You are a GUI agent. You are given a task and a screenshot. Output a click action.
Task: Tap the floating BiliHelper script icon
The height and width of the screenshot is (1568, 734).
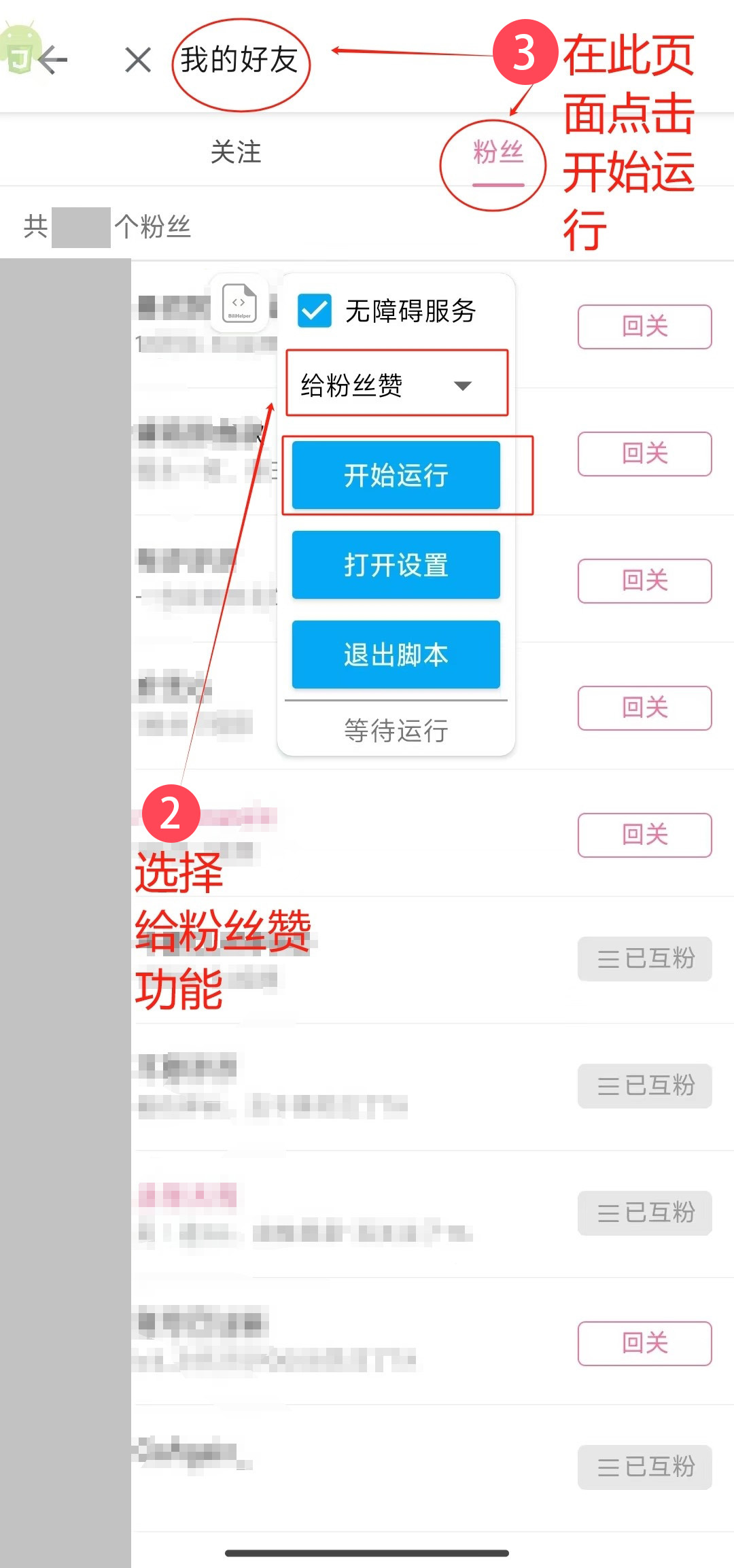click(x=239, y=303)
